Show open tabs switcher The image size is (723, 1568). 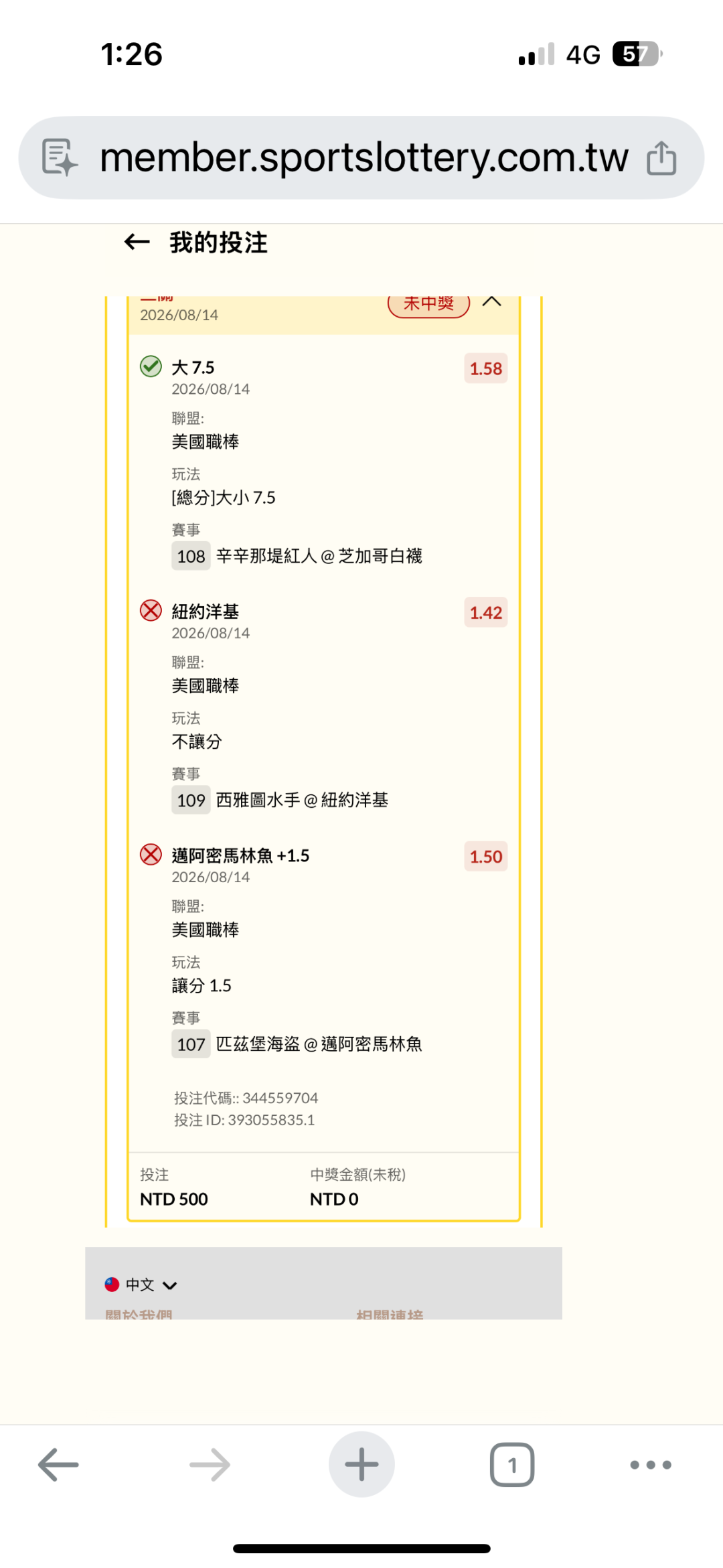point(512,1465)
